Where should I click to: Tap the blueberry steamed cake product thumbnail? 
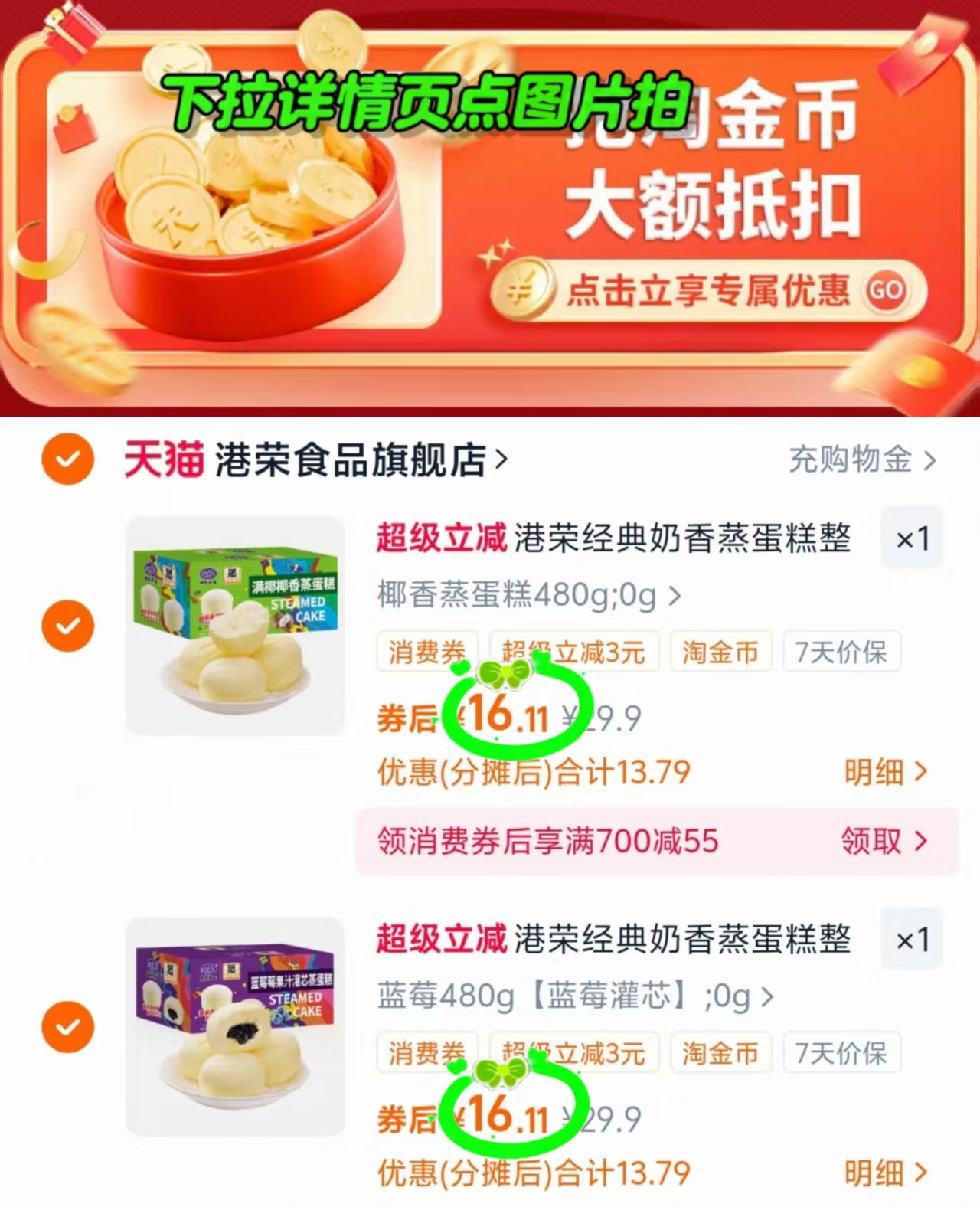(235, 1026)
